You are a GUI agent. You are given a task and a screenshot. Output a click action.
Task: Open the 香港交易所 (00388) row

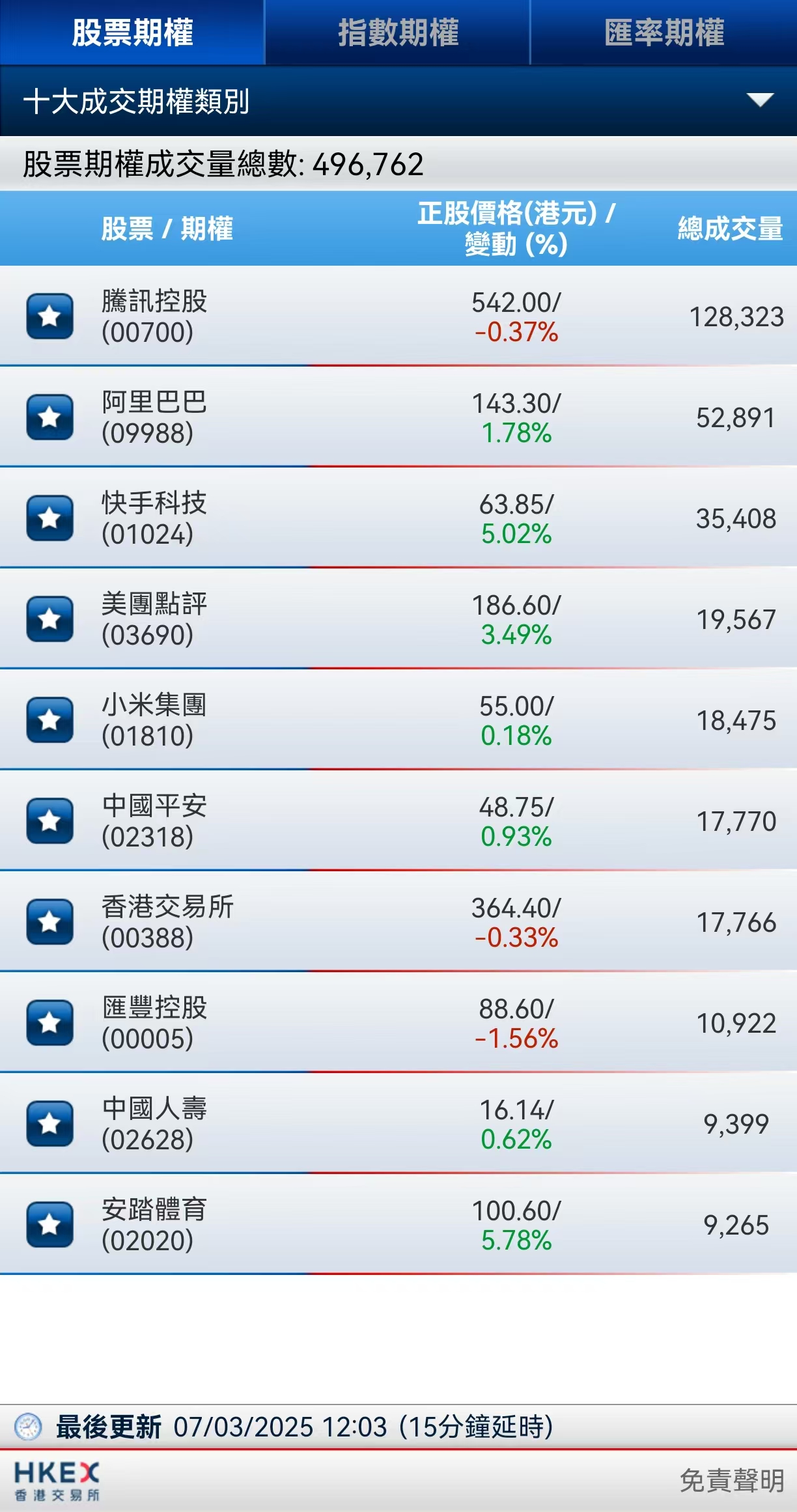pyautogui.click(x=398, y=921)
